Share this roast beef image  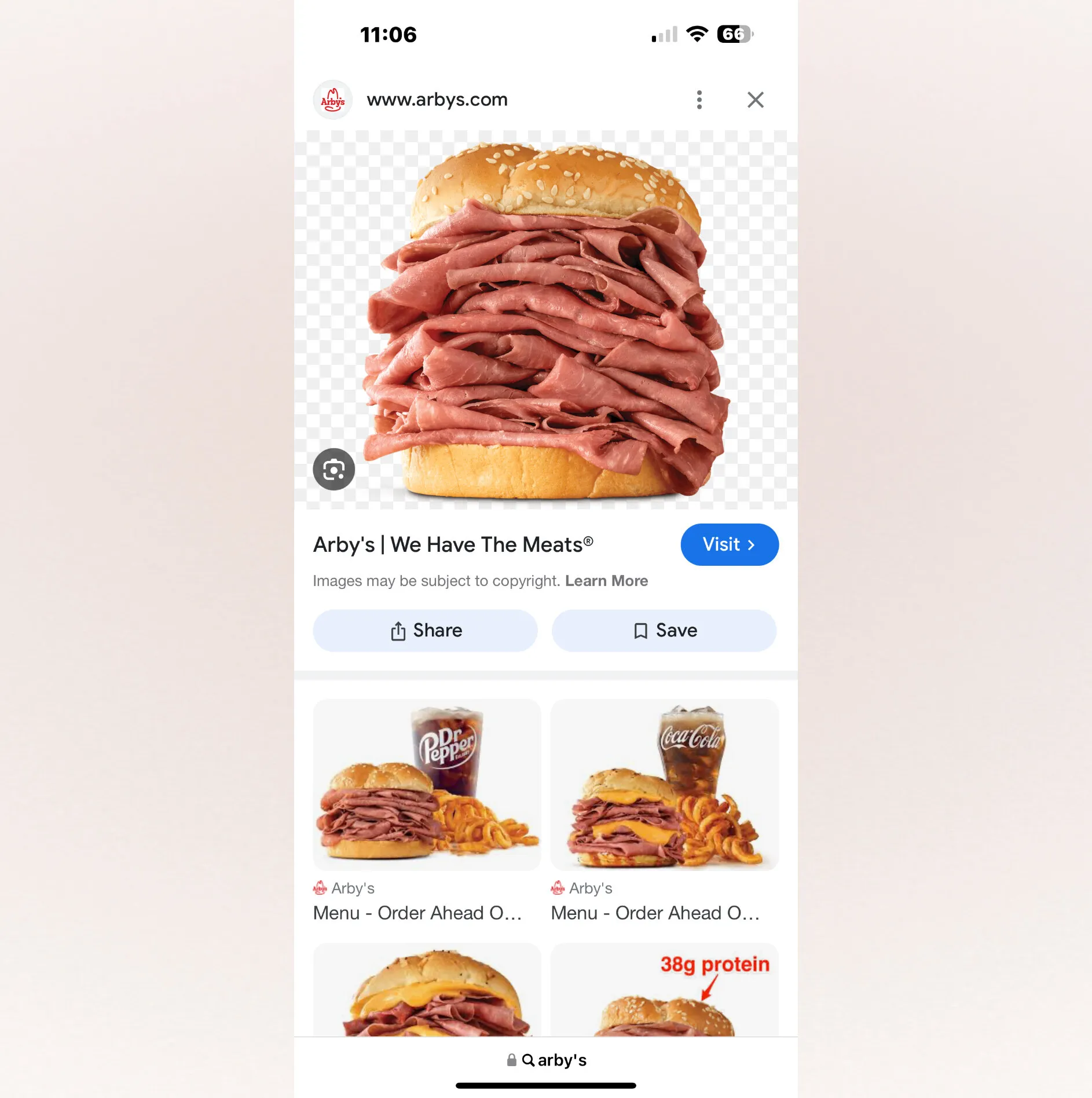pos(426,630)
